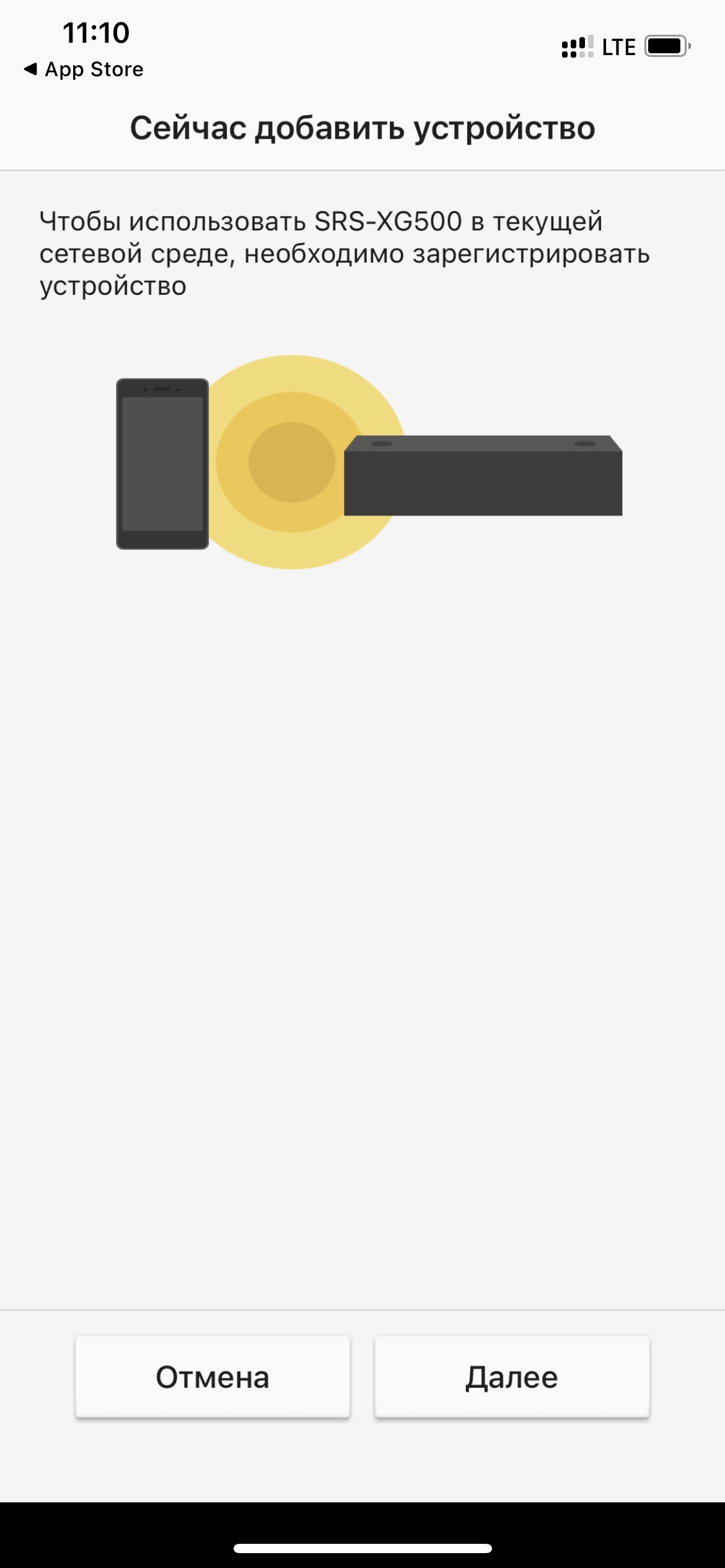Tap the Отмена button to cancel
The width and height of the screenshot is (725, 1568).
(213, 1377)
